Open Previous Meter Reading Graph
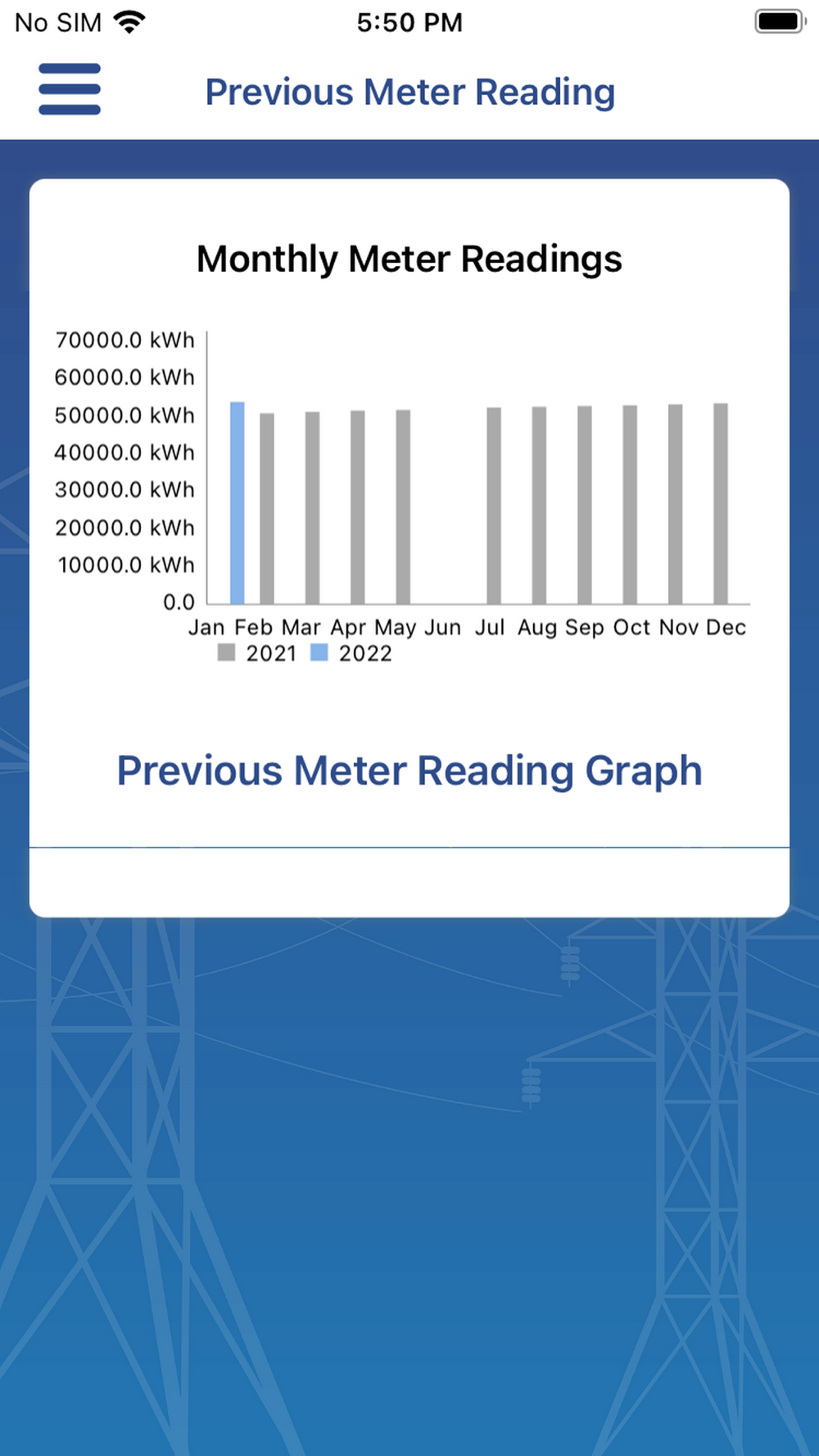 point(409,771)
